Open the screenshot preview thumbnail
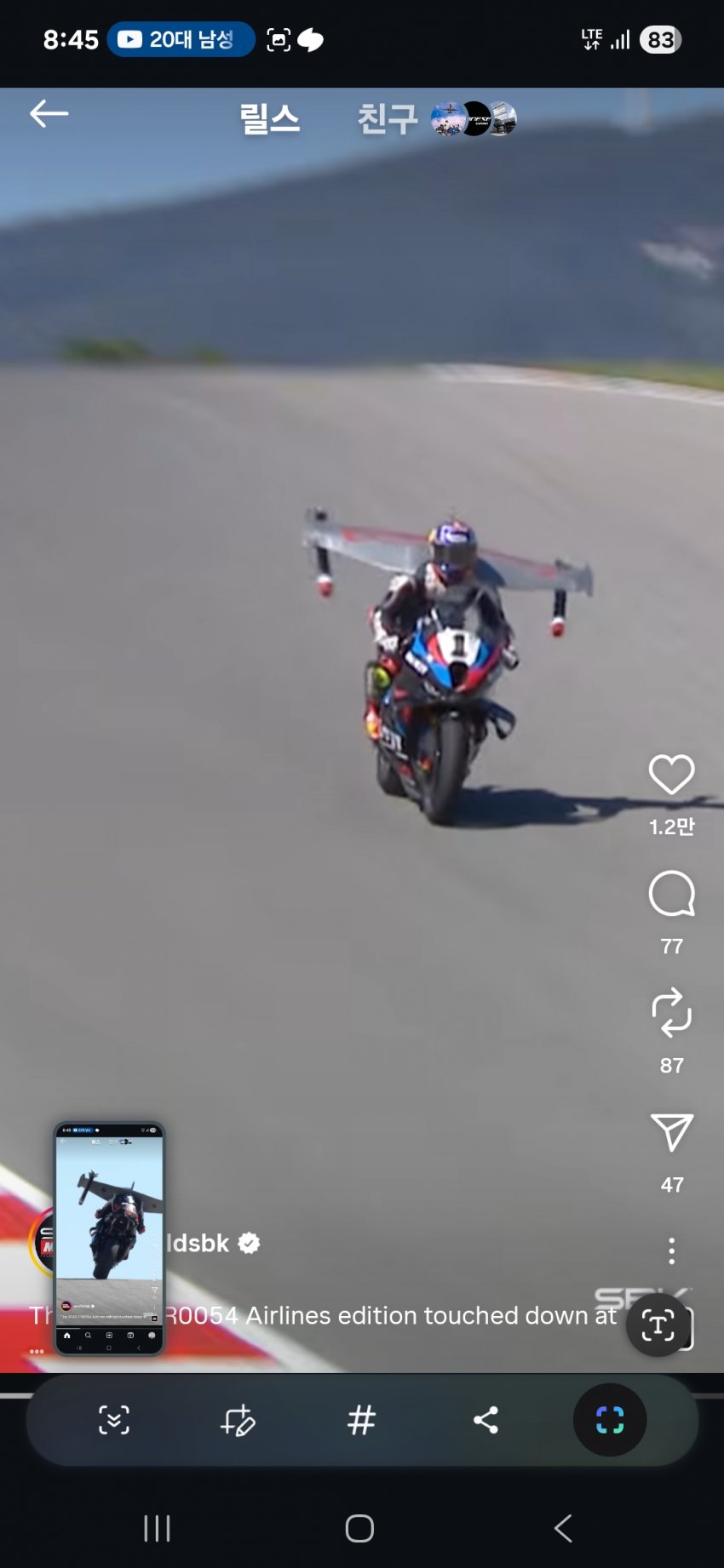Viewport: 724px width, 1568px height. coord(109,1239)
